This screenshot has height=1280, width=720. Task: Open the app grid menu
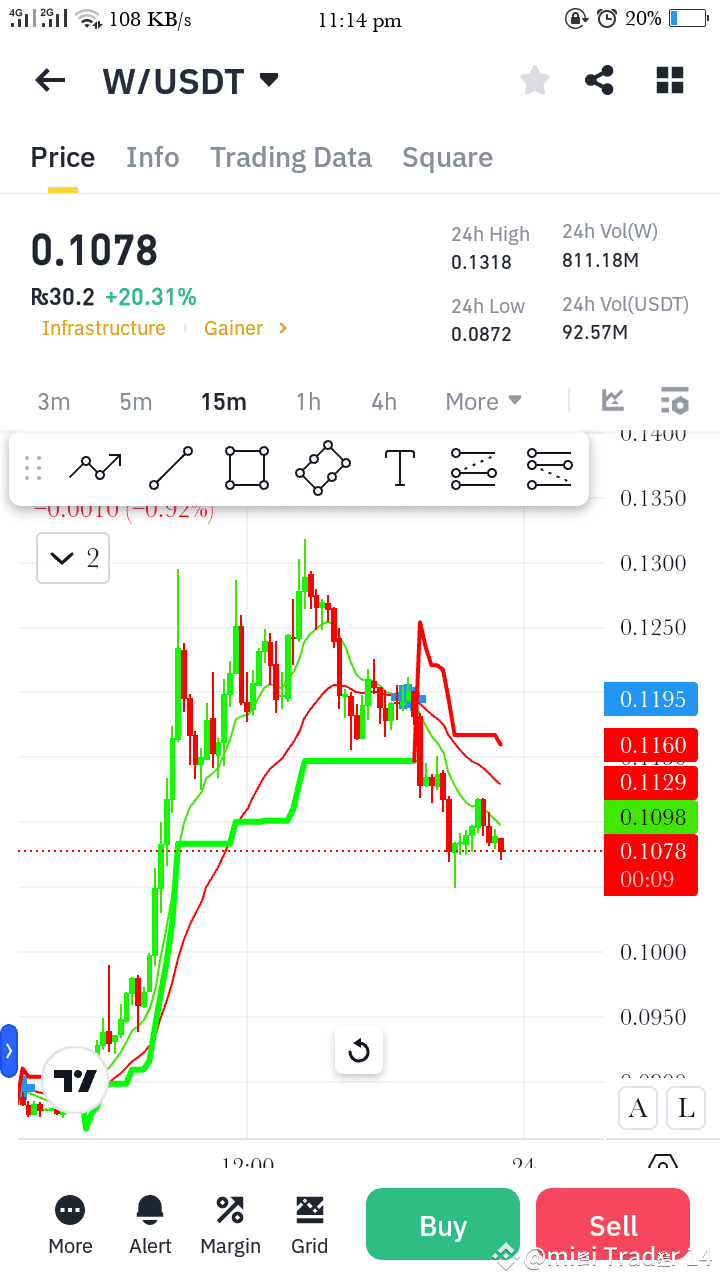pos(669,80)
